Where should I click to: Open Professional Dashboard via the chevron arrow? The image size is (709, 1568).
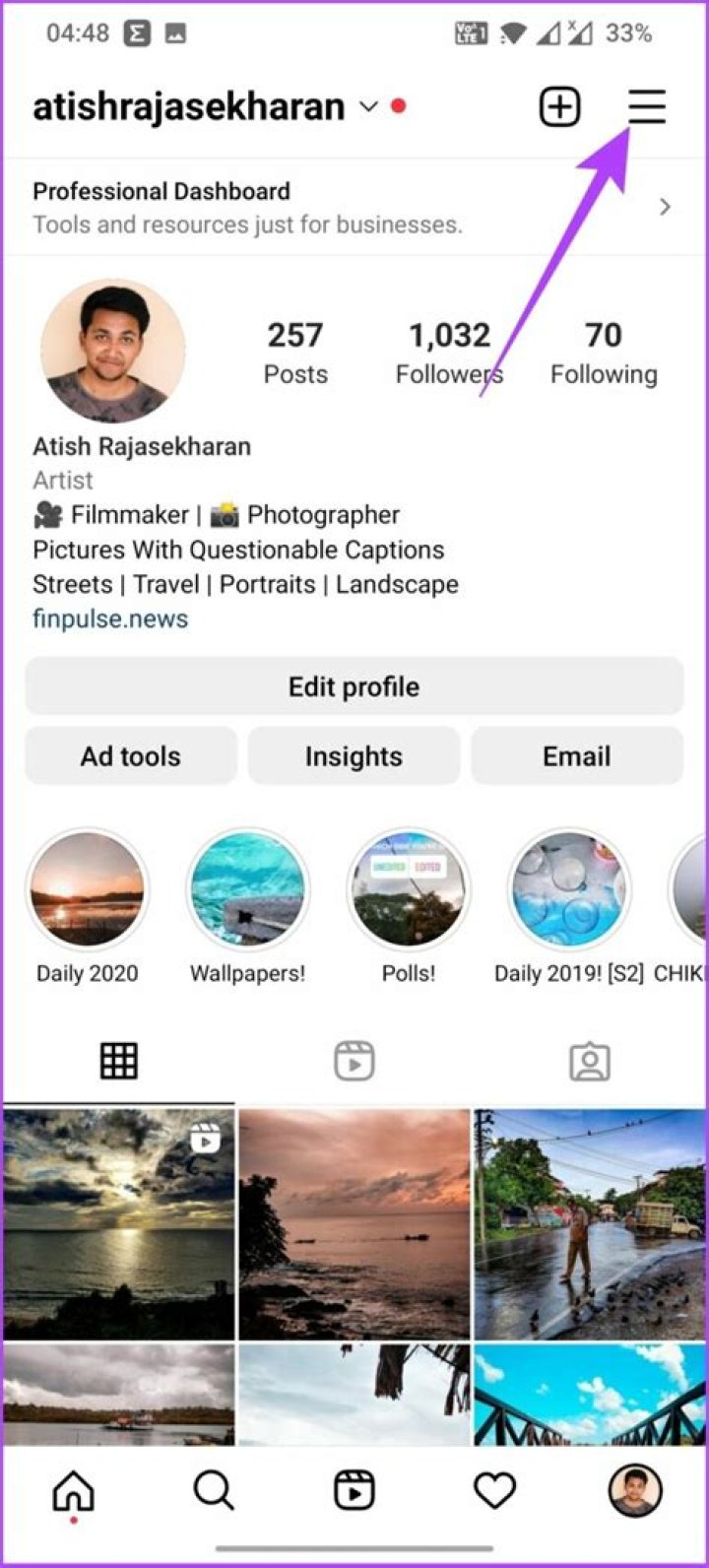pos(665,207)
